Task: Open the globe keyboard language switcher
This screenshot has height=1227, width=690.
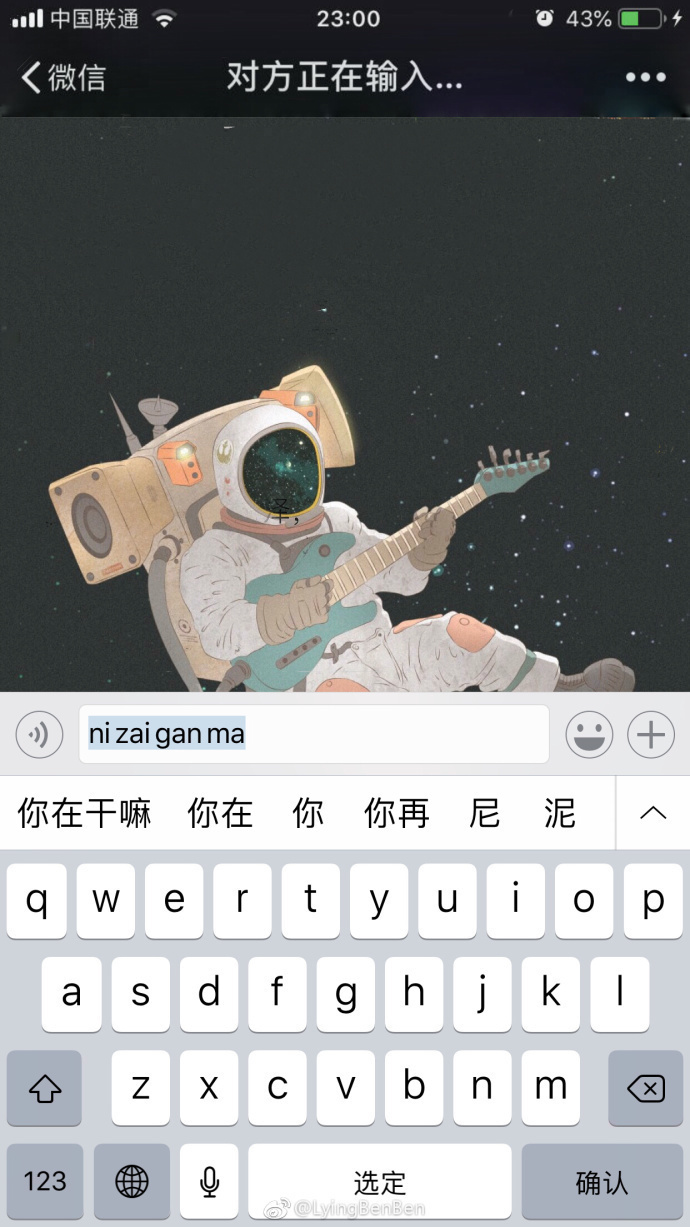Action: point(131,1181)
